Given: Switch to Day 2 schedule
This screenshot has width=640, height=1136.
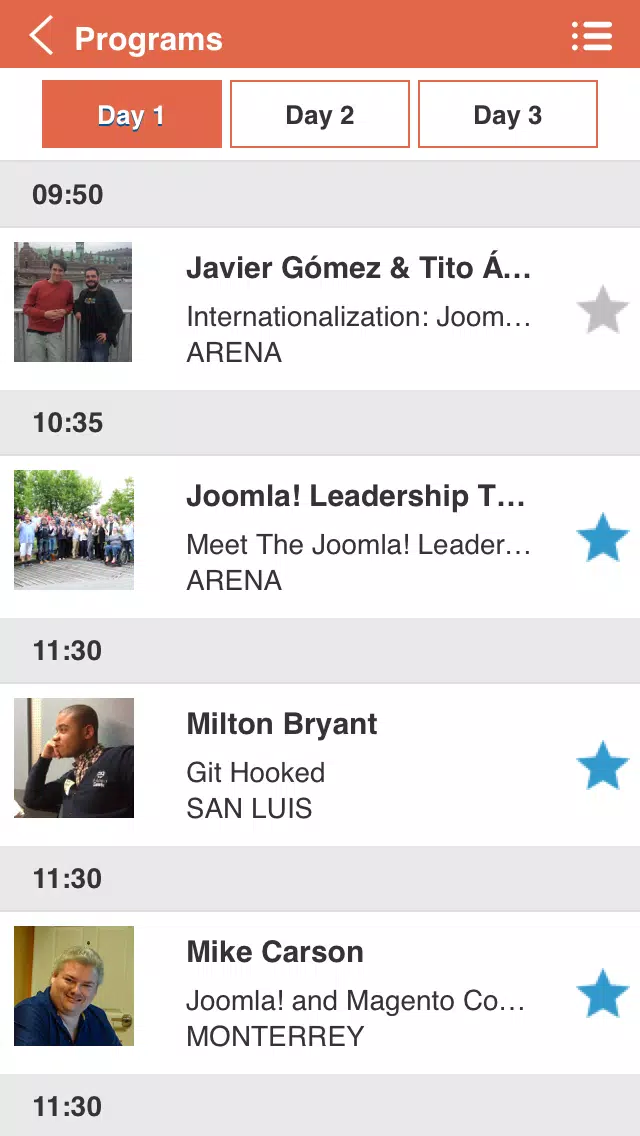Looking at the screenshot, I should 320,114.
